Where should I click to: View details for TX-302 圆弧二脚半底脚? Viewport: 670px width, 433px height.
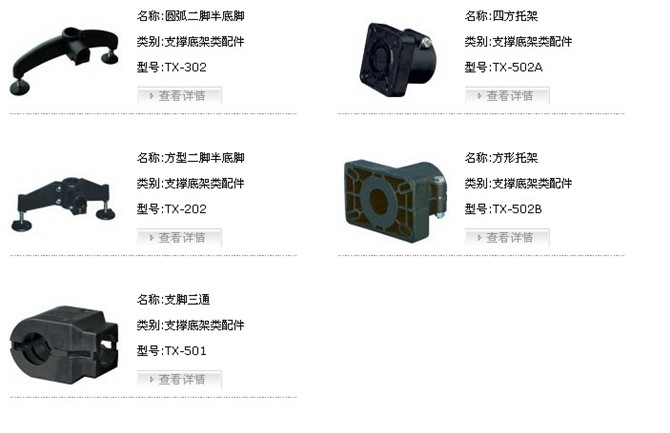179,96
